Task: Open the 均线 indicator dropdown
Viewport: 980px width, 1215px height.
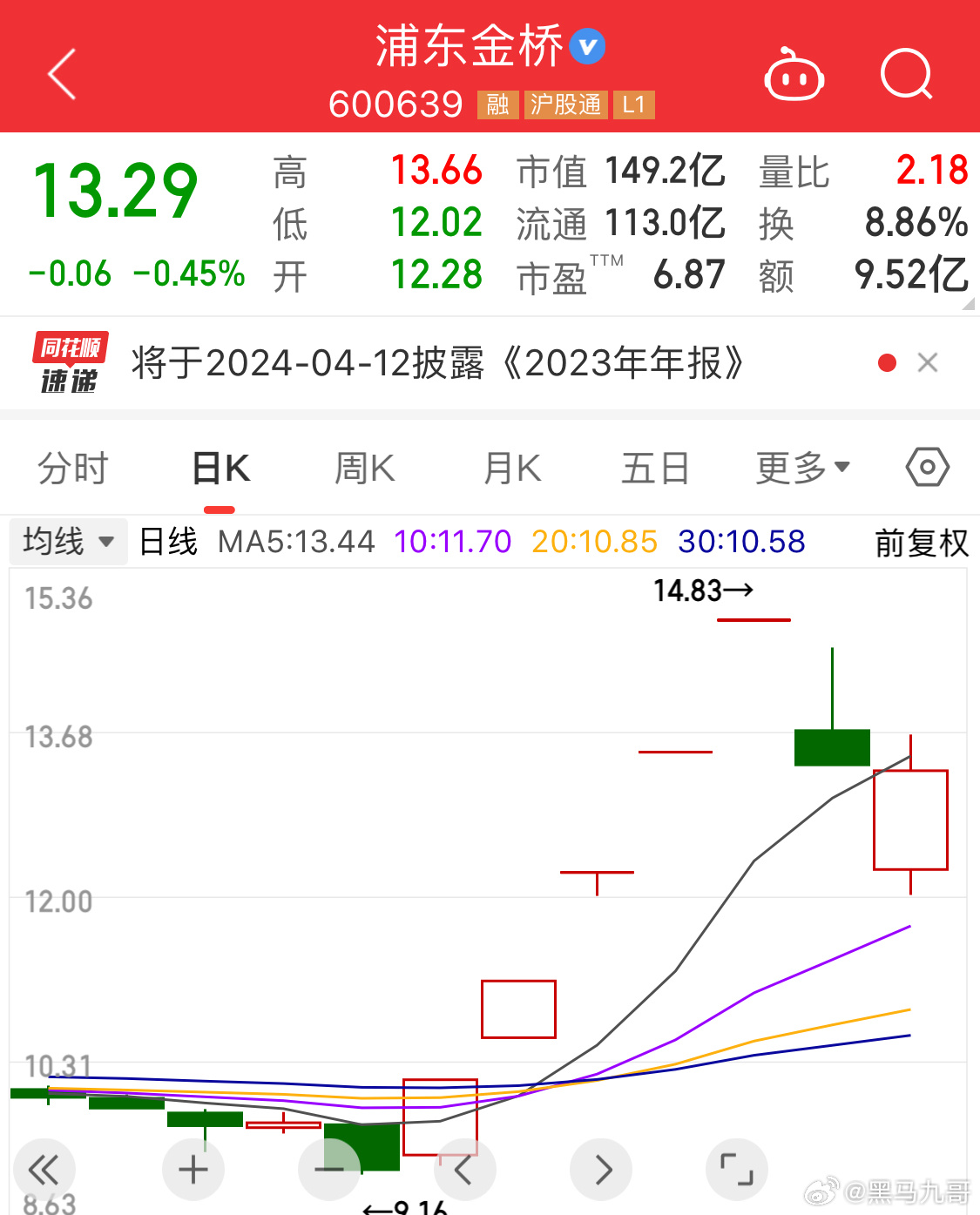Action: [x=68, y=541]
